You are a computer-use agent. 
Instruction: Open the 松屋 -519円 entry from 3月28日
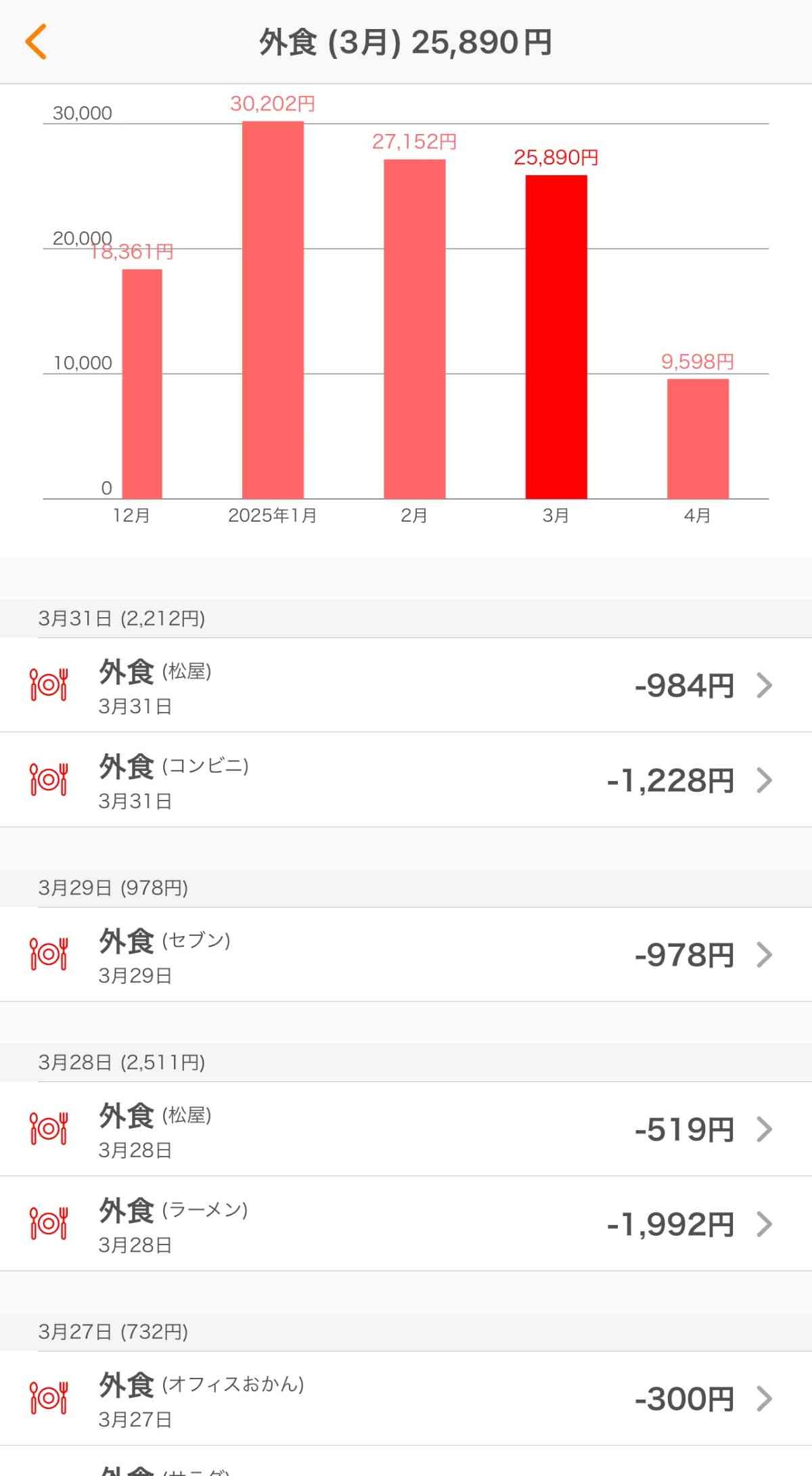coord(406,1129)
